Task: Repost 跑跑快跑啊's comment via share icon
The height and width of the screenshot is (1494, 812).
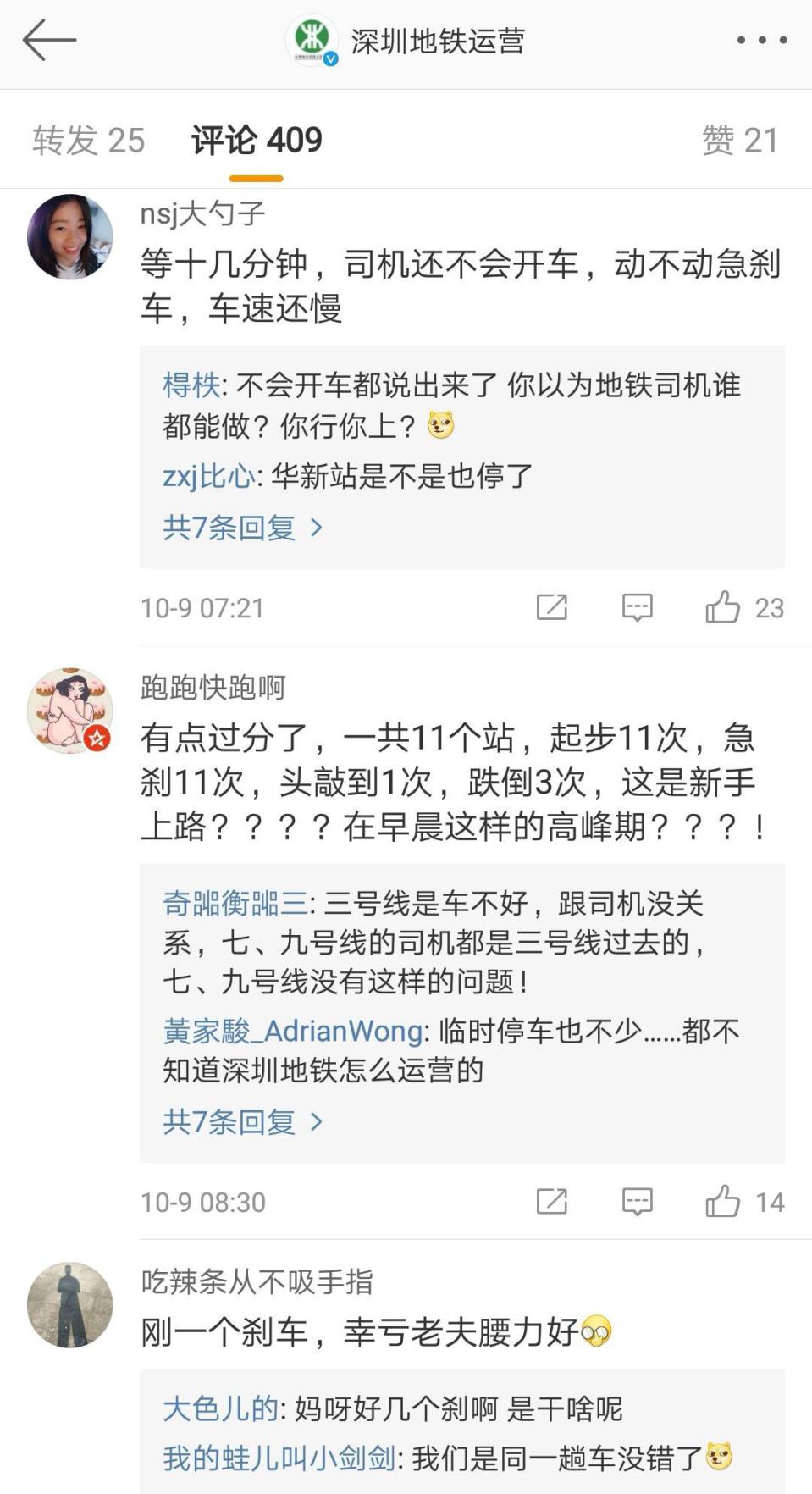Action: click(x=552, y=1202)
